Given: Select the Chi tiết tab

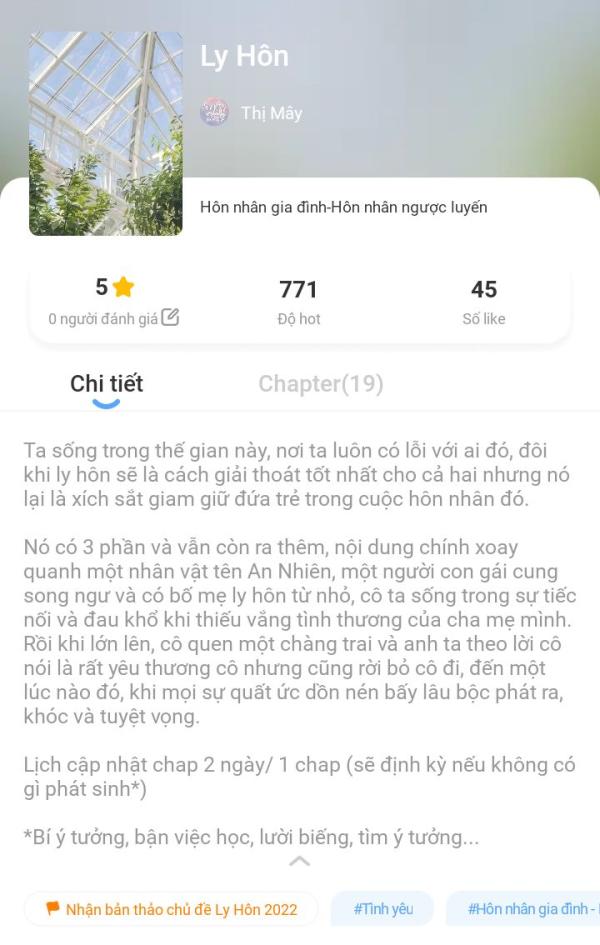Looking at the screenshot, I should click(106, 384).
